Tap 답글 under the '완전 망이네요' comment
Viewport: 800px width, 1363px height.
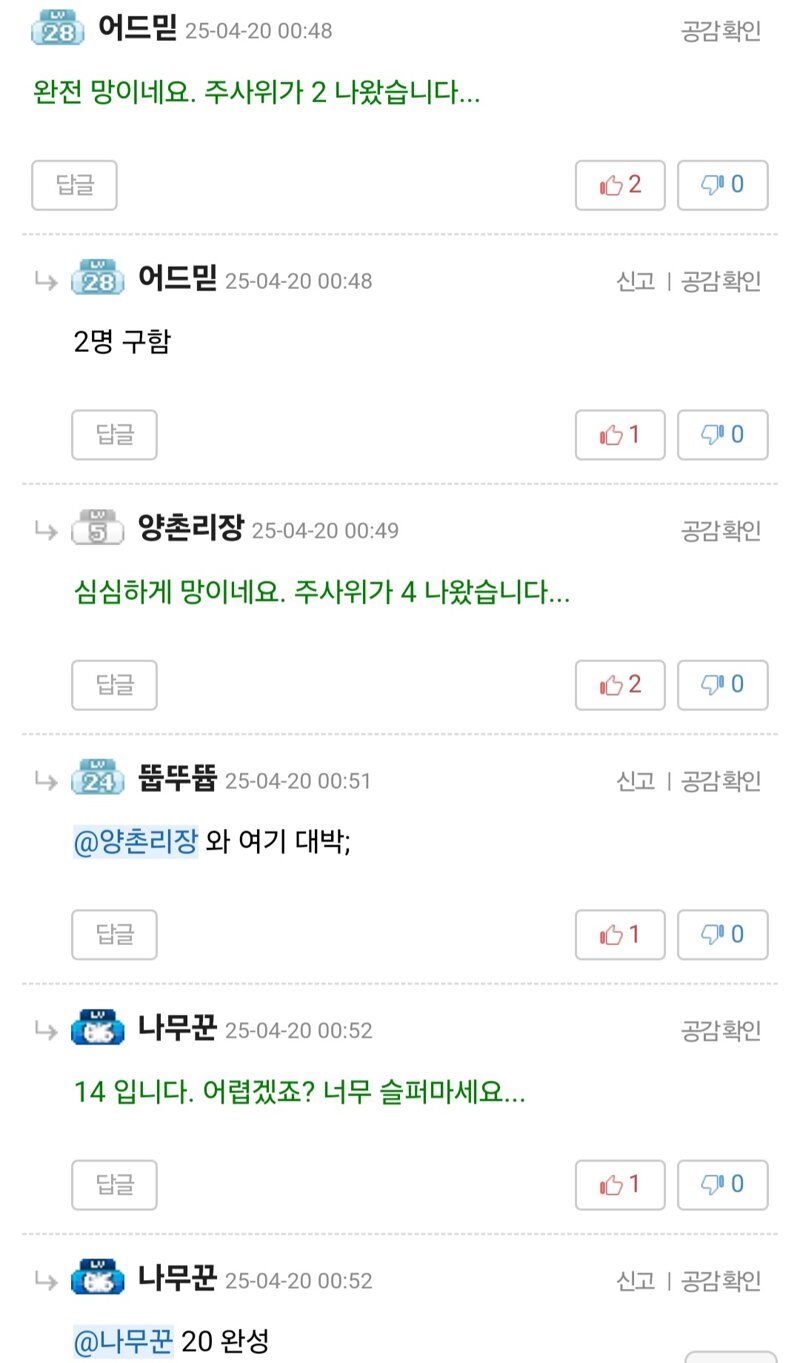pyautogui.click(x=75, y=185)
